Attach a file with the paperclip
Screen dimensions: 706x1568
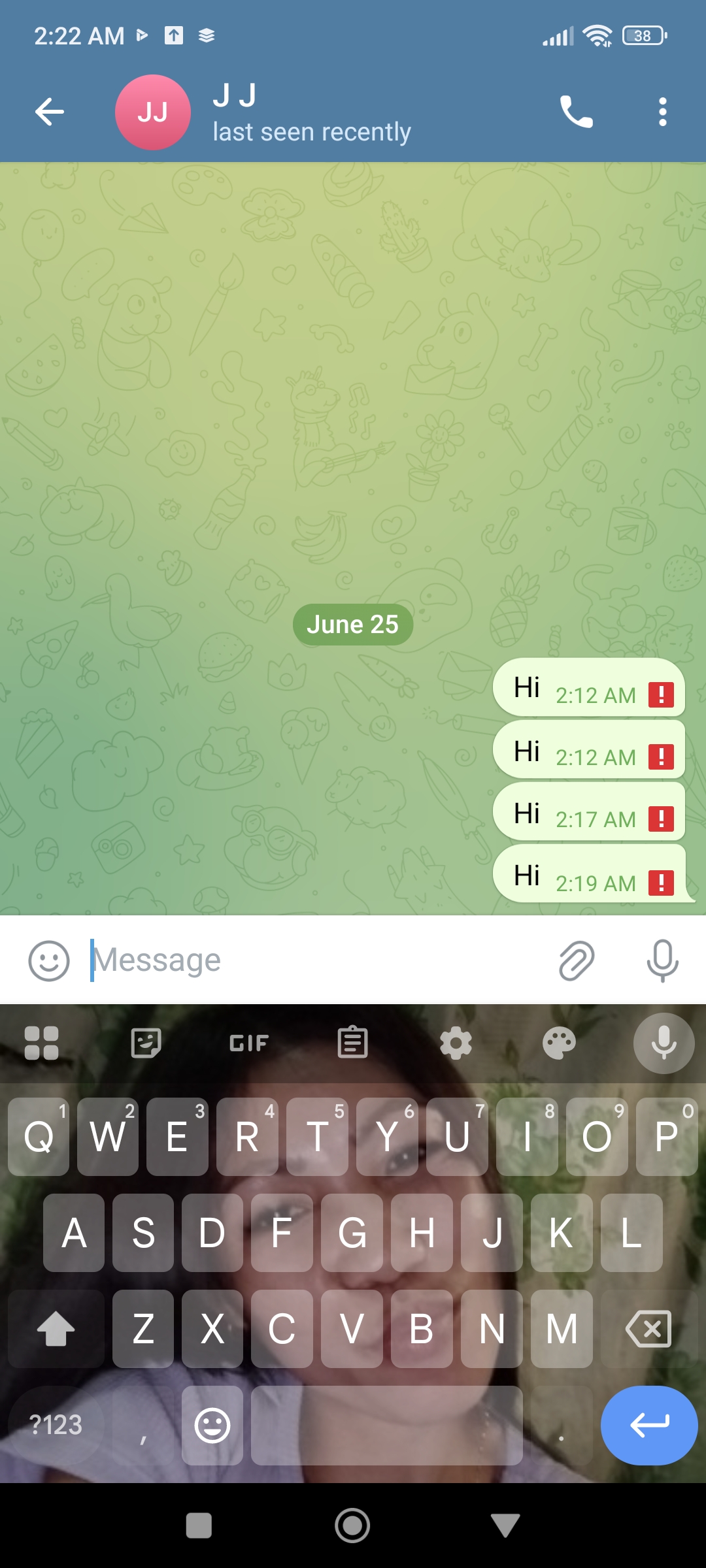coord(577,960)
